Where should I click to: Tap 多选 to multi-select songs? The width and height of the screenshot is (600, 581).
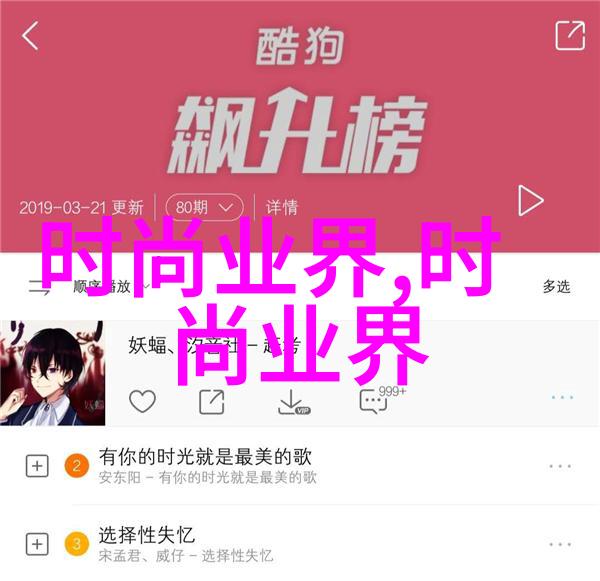(556, 286)
